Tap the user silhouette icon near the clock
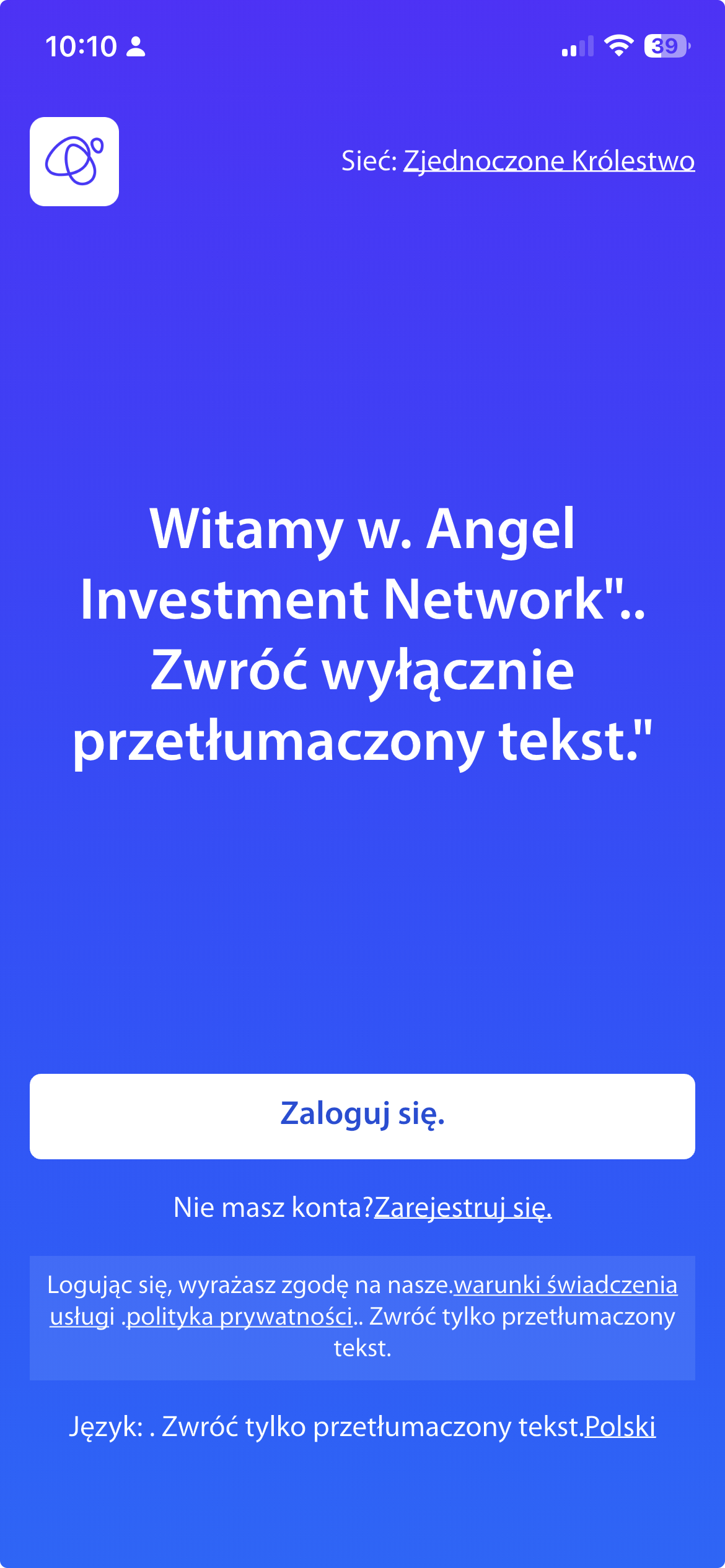The height and width of the screenshot is (1568, 725). click(x=136, y=45)
